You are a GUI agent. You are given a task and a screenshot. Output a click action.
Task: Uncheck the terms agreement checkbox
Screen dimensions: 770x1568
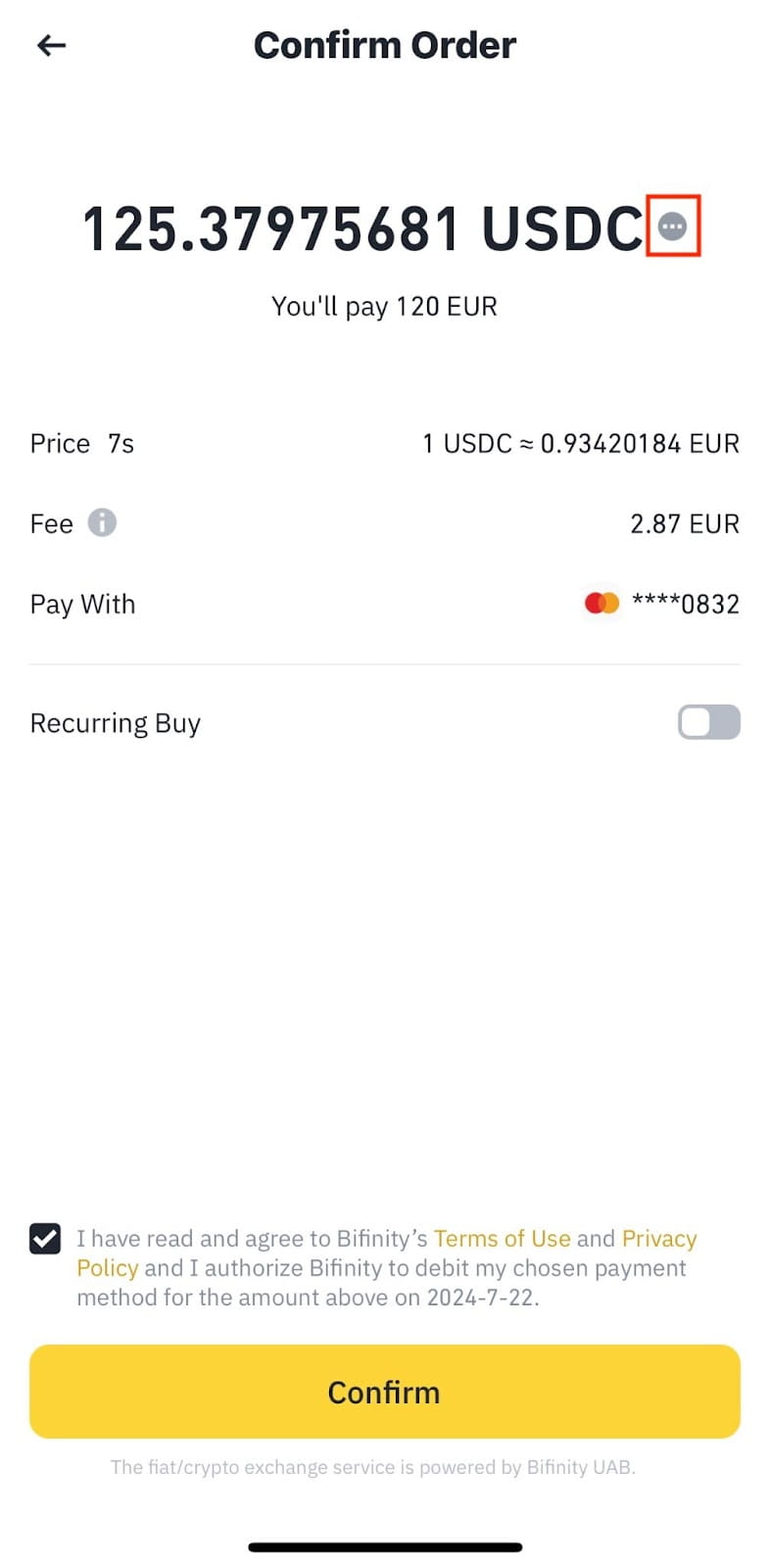45,1239
